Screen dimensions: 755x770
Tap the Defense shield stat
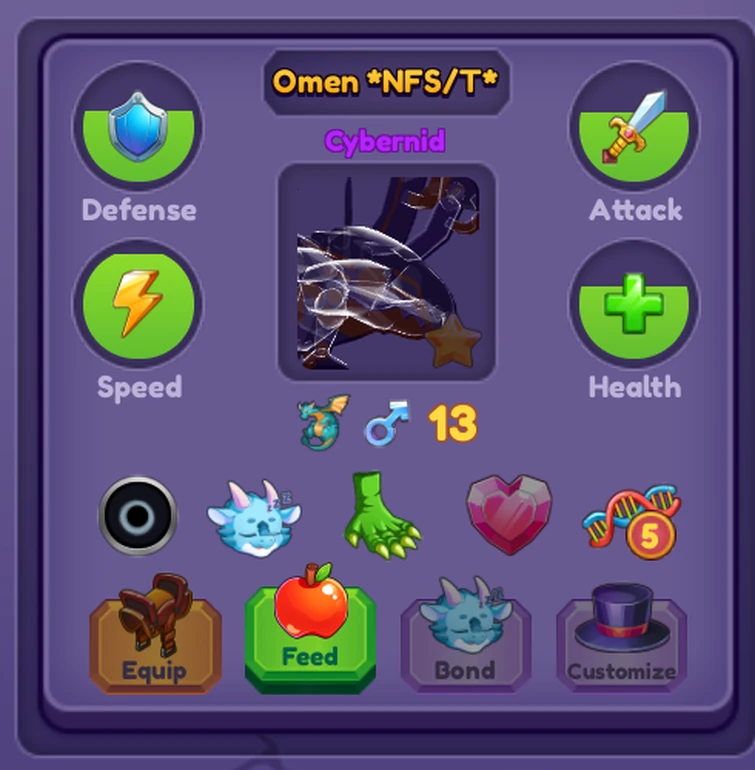pyautogui.click(x=138, y=126)
